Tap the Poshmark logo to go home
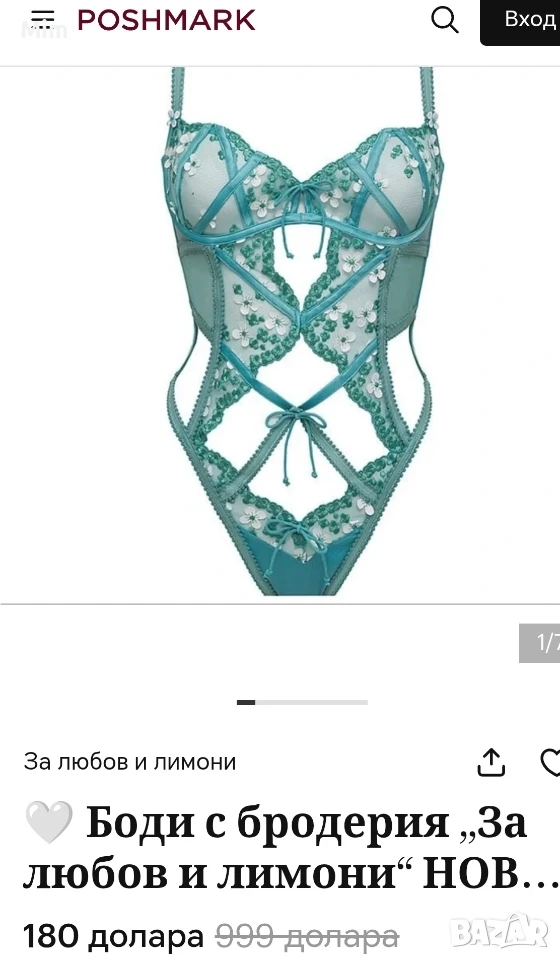The image size is (560, 960). pyautogui.click(x=166, y=20)
